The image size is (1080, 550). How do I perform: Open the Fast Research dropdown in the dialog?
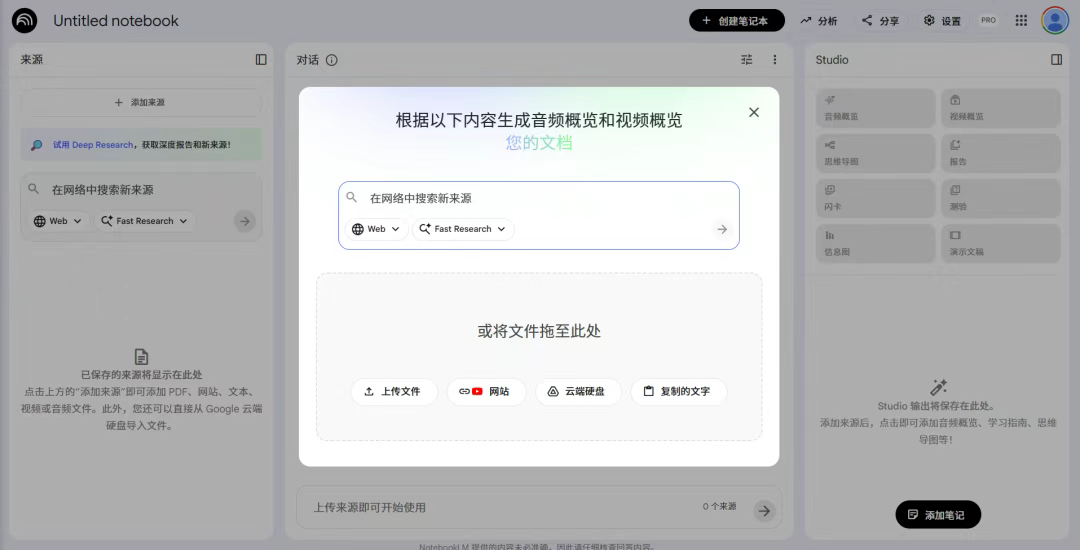[463, 229]
